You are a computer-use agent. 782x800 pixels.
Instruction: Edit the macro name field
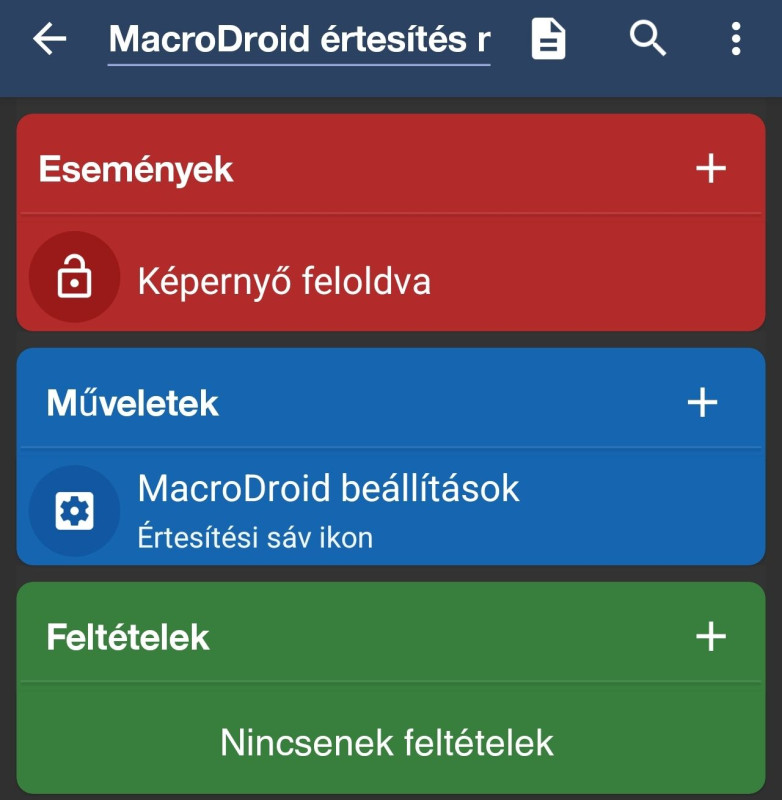[x=299, y=40]
